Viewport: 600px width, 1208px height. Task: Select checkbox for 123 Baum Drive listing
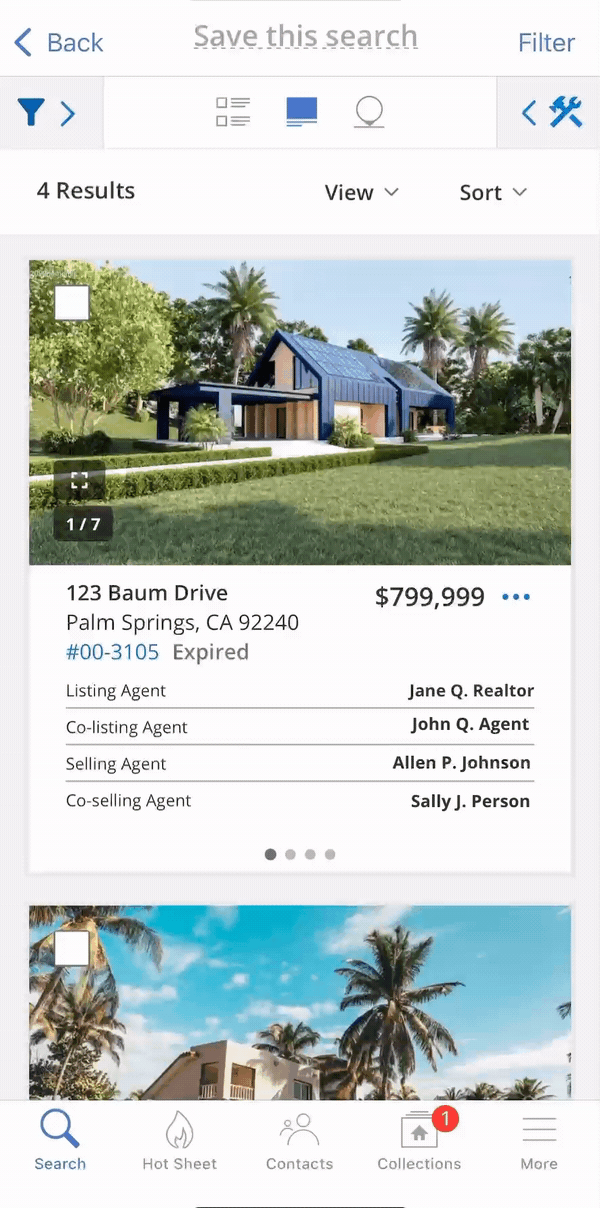(72, 303)
